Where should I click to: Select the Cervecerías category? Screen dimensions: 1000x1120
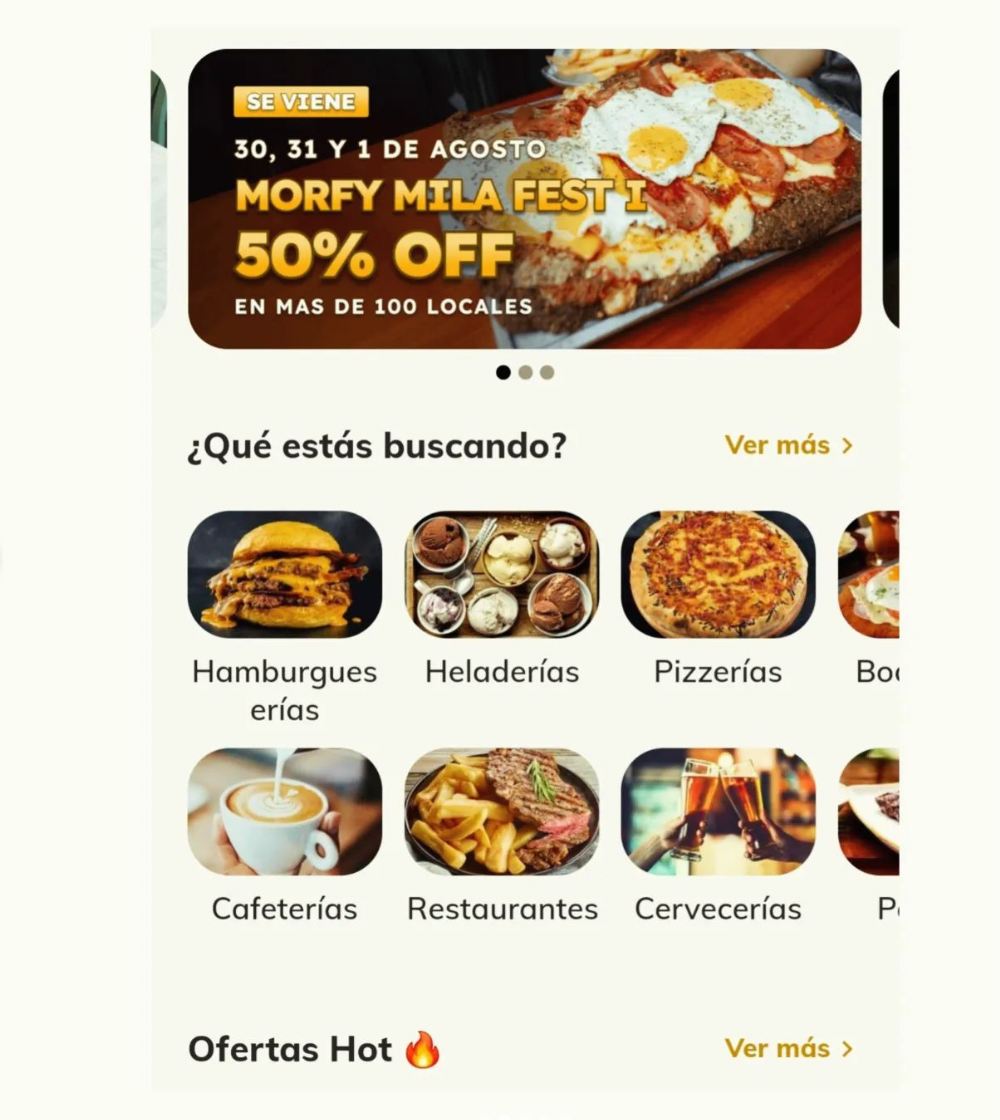[x=718, y=812]
